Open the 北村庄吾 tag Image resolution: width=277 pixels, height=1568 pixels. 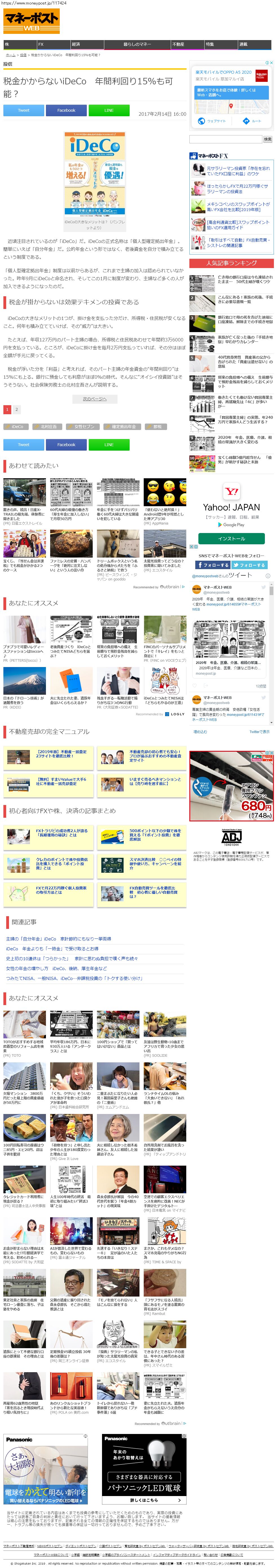click(x=48, y=427)
